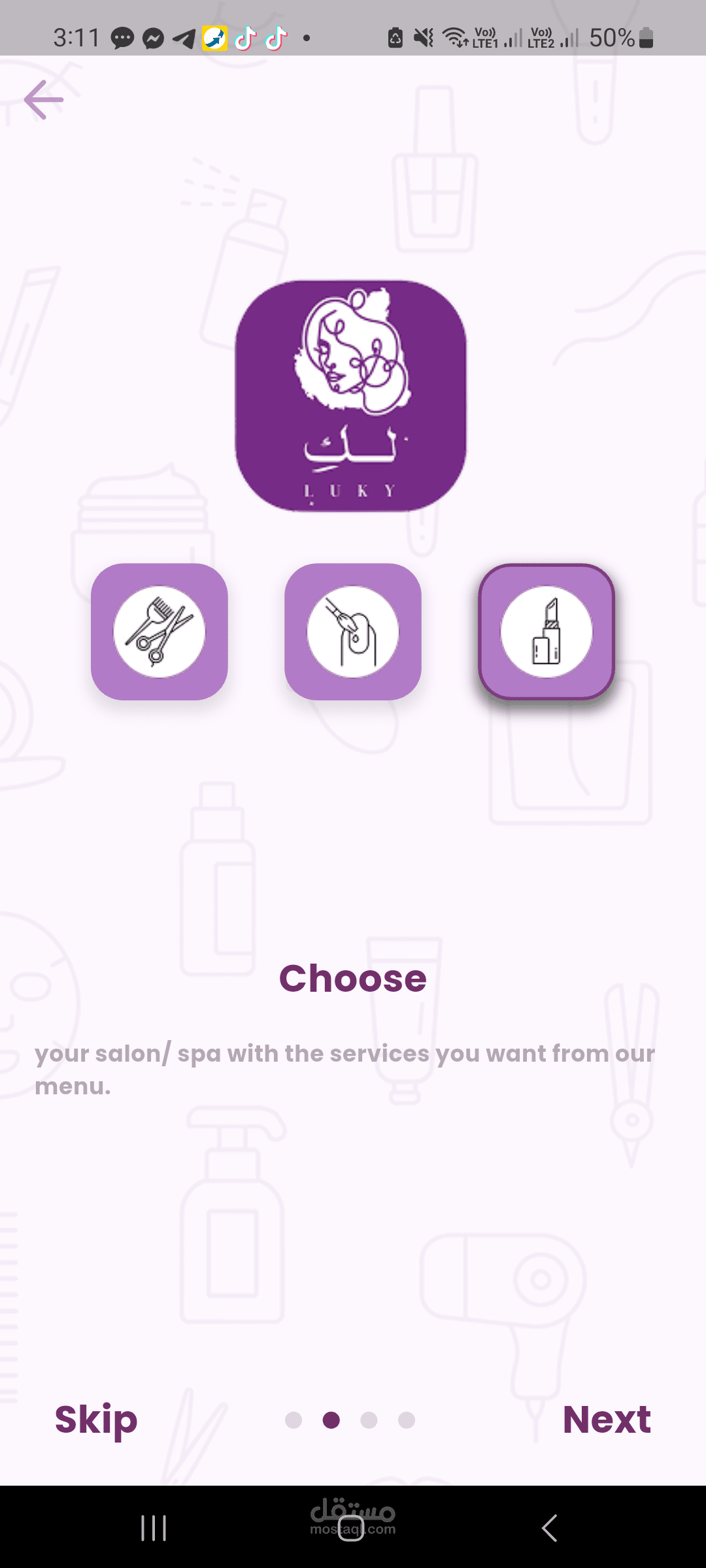Open recent apps from the navigation bar
The height and width of the screenshot is (1568, 706).
point(154,1528)
